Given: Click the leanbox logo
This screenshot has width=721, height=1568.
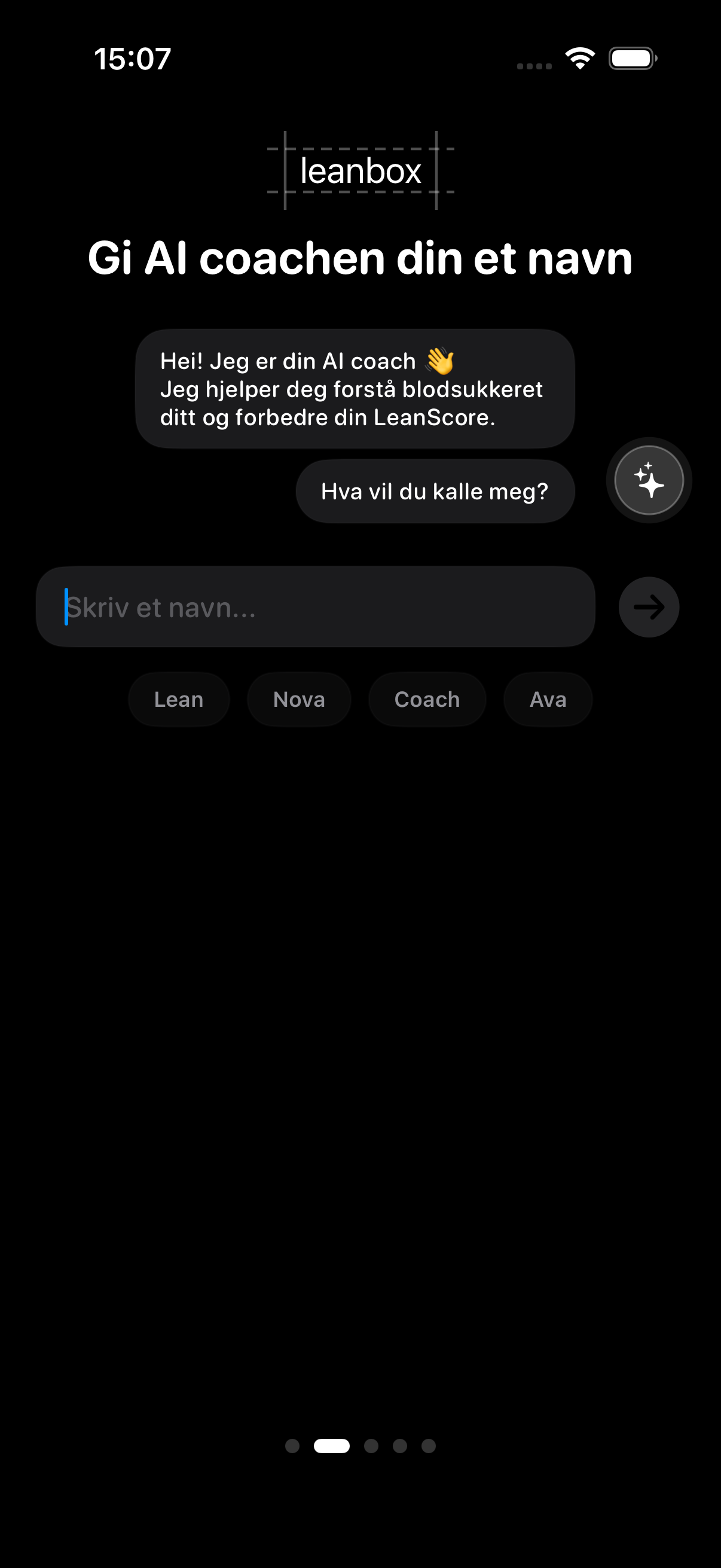Looking at the screenshot, I should click(x=362, y=171).
